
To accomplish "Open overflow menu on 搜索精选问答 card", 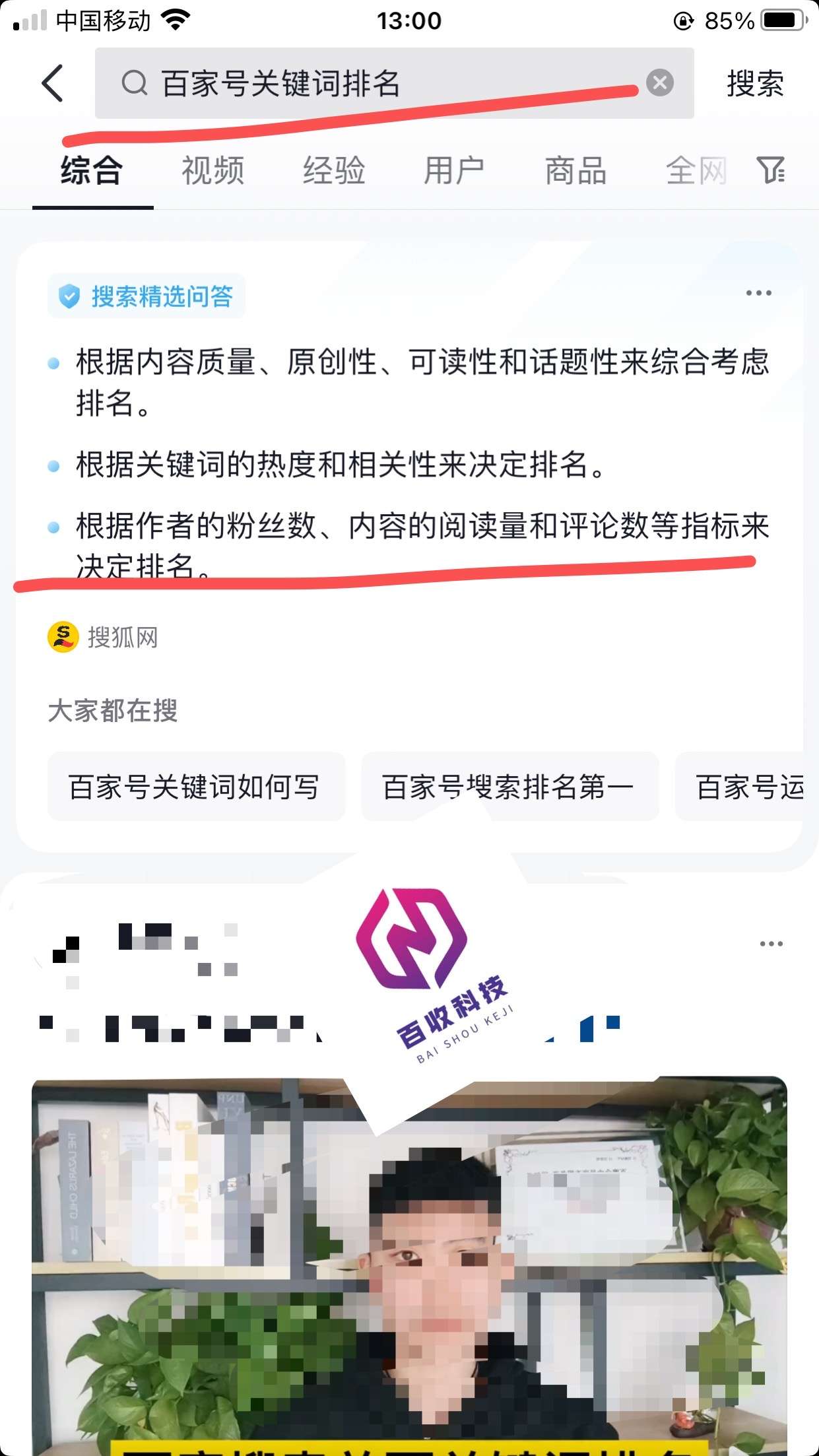I will point(758,293).
